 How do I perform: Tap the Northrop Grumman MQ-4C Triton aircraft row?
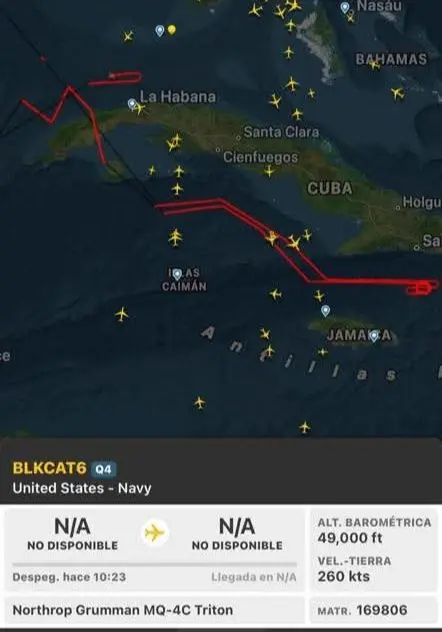[155, 610]
